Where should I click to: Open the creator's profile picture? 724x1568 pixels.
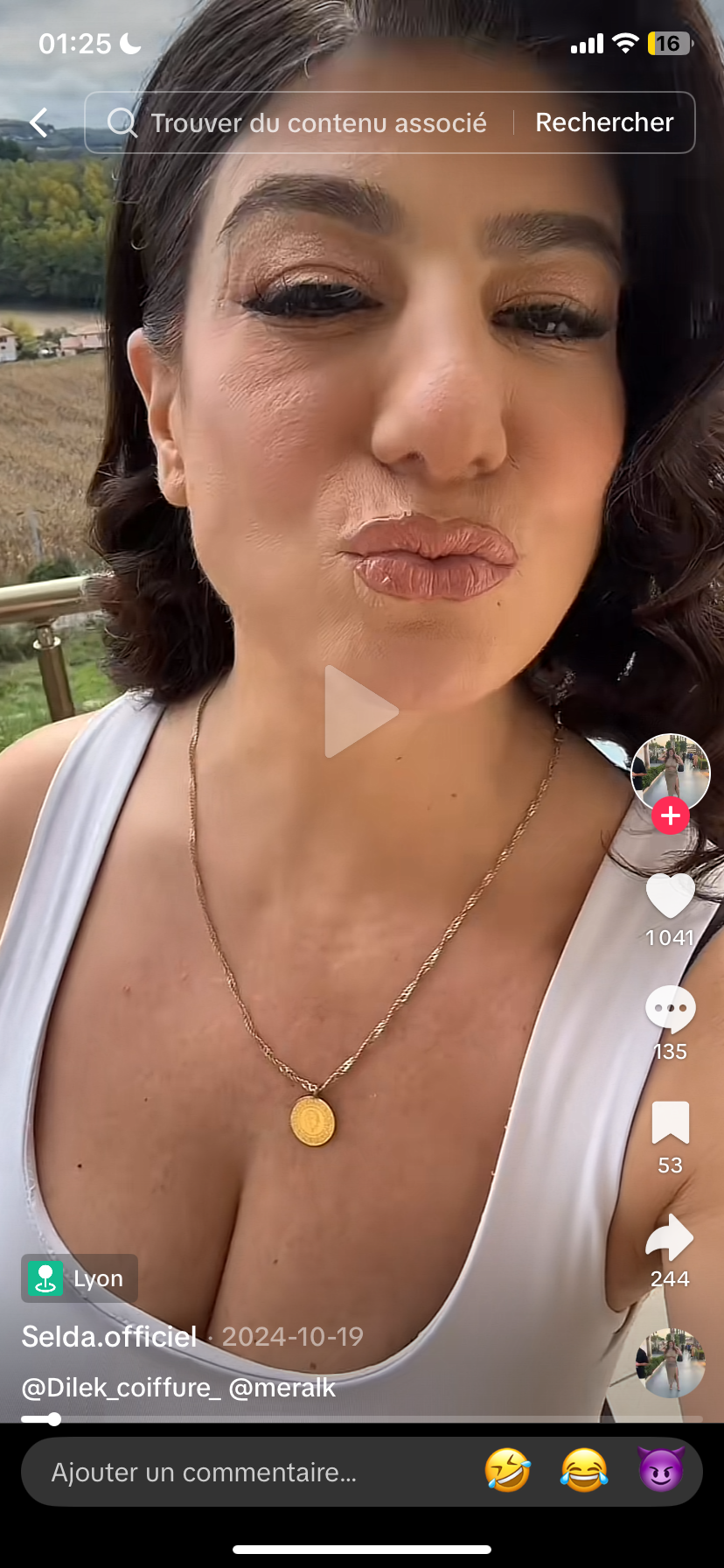(671, 772)
